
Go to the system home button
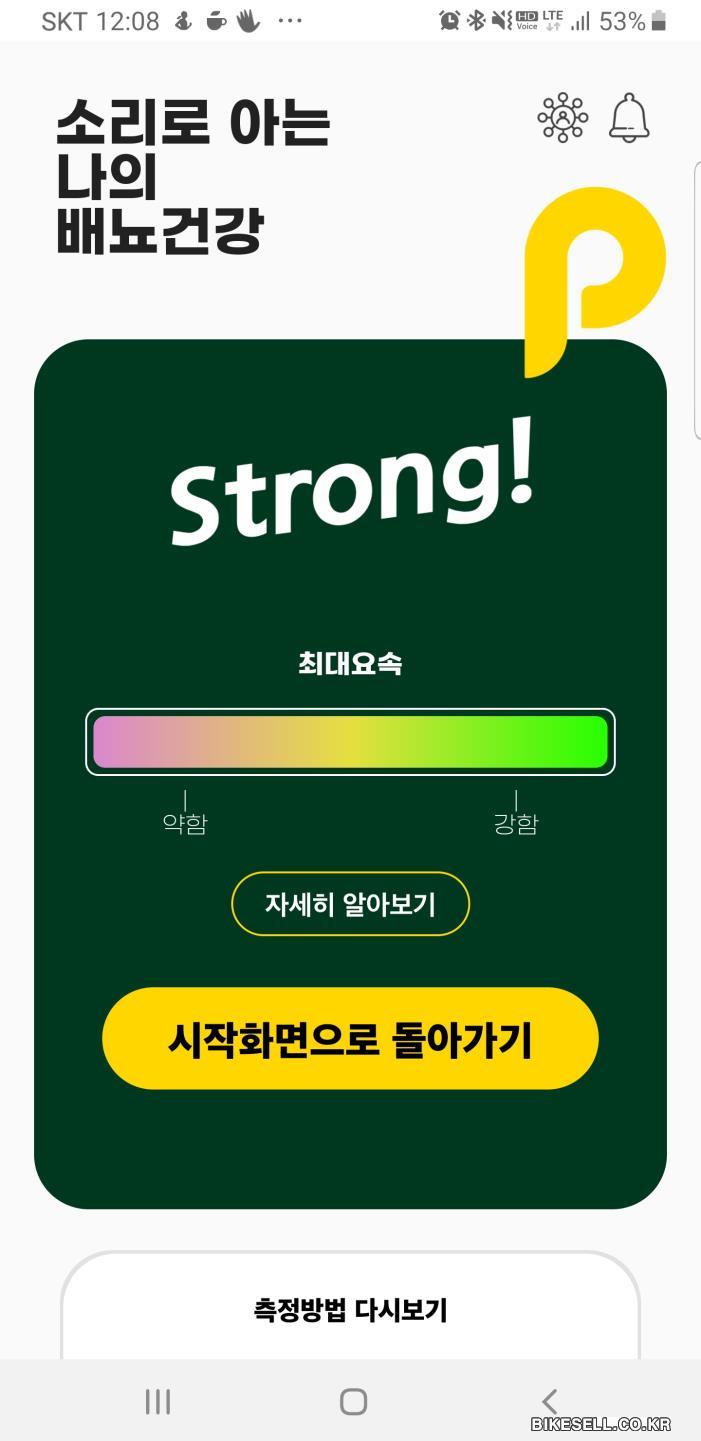[x=353, y=1401]
